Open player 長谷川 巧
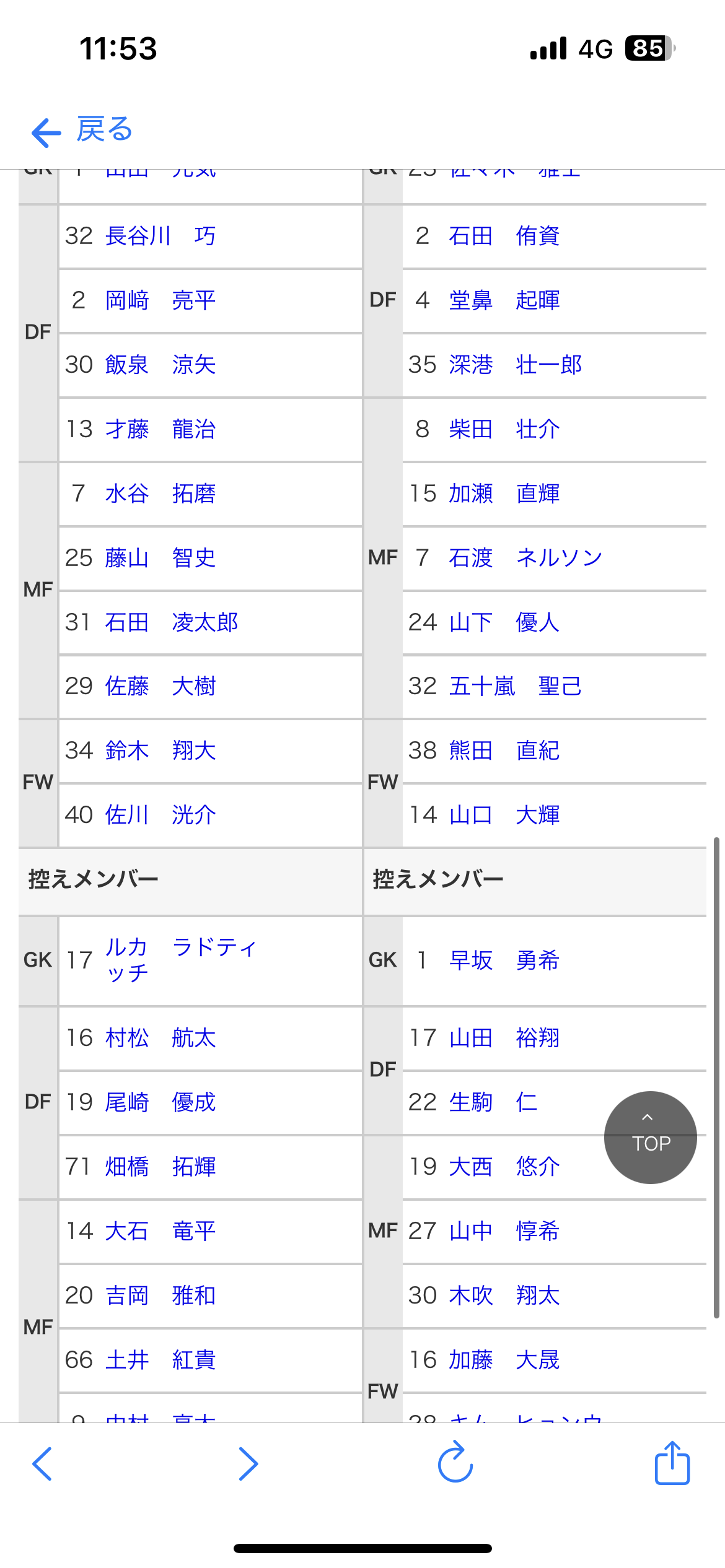The width and height of the screenshot is (725, 1568). tap(160, 236)
